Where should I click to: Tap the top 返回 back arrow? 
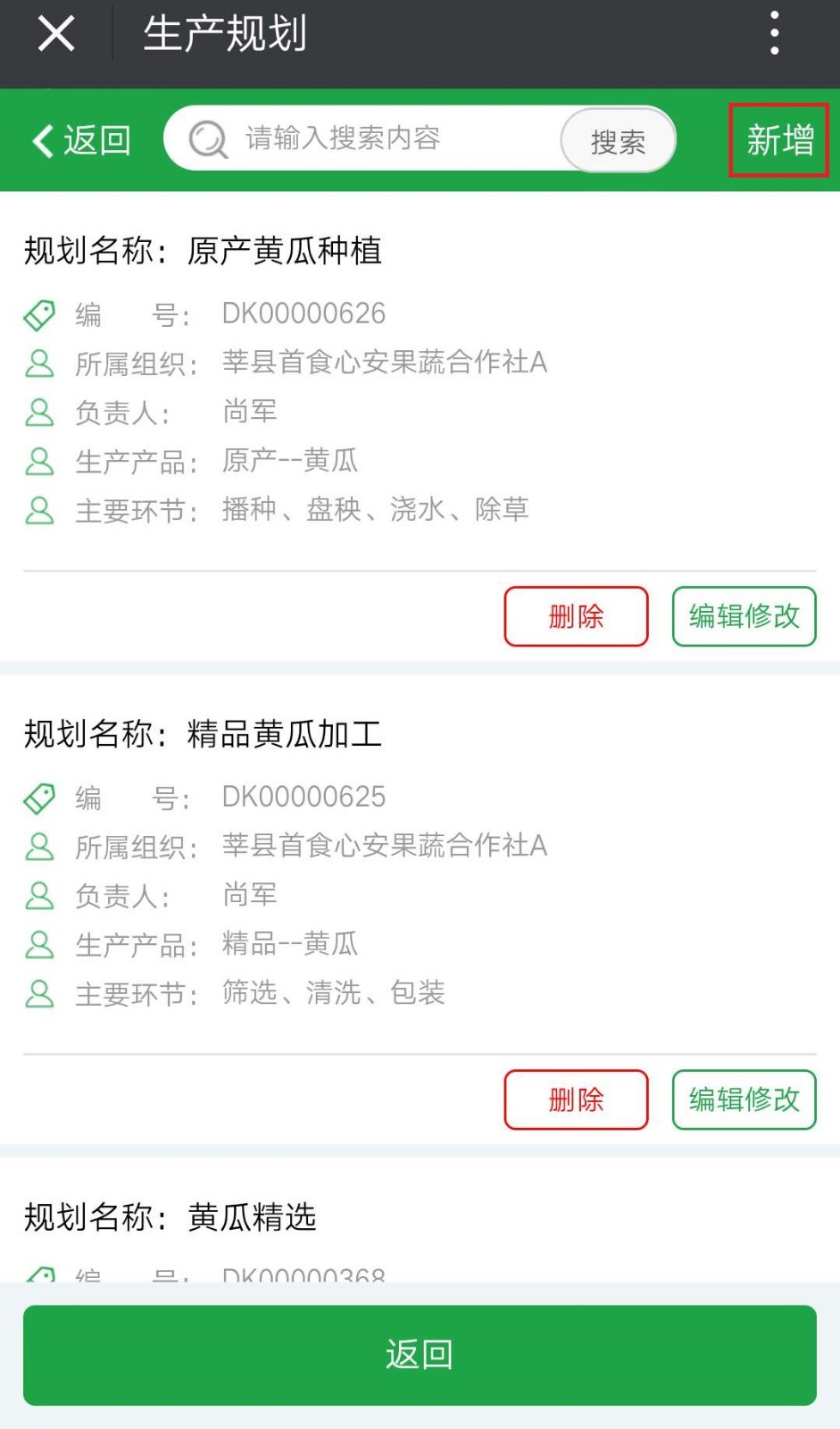tap(81, 140)
